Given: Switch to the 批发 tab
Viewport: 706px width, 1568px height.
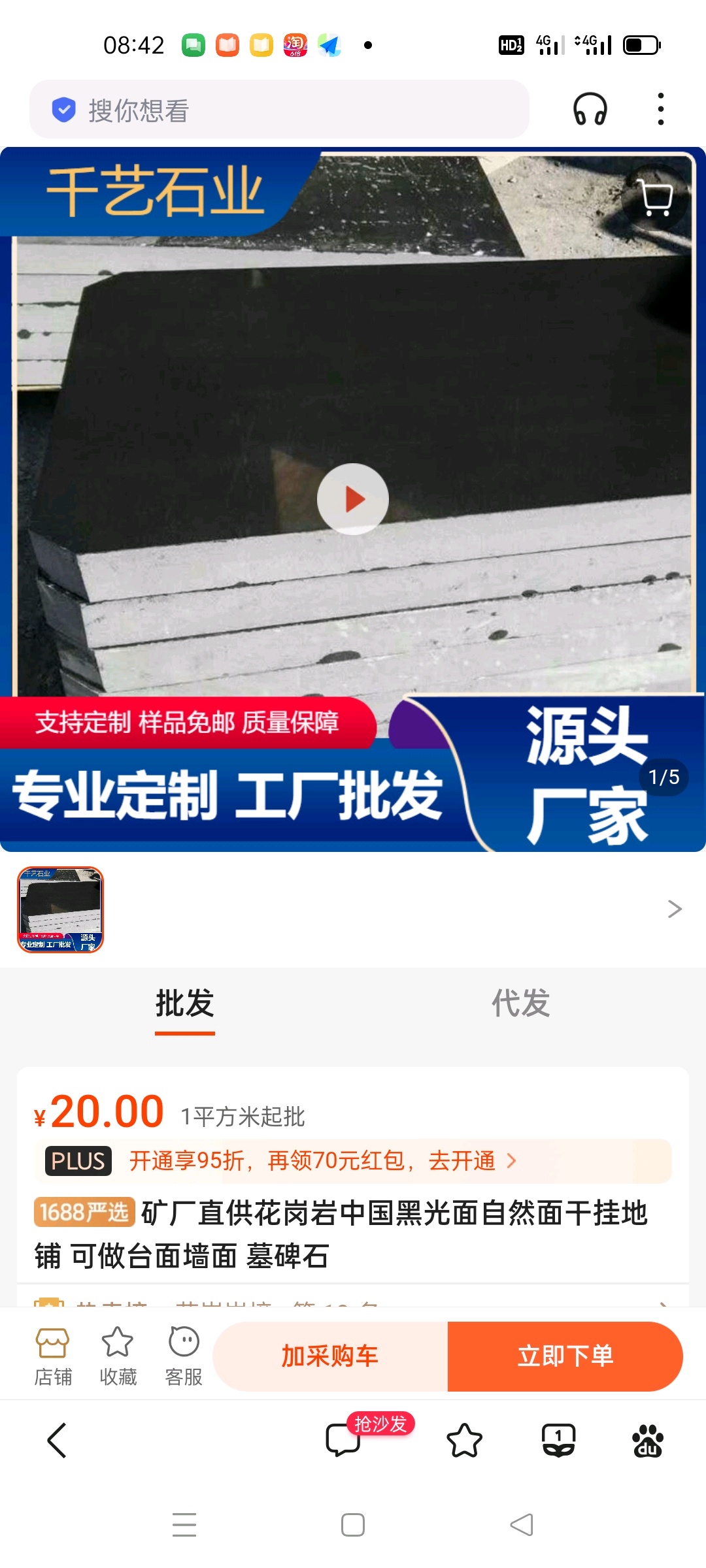Looking at the screenshot, I should [185, 1004].
